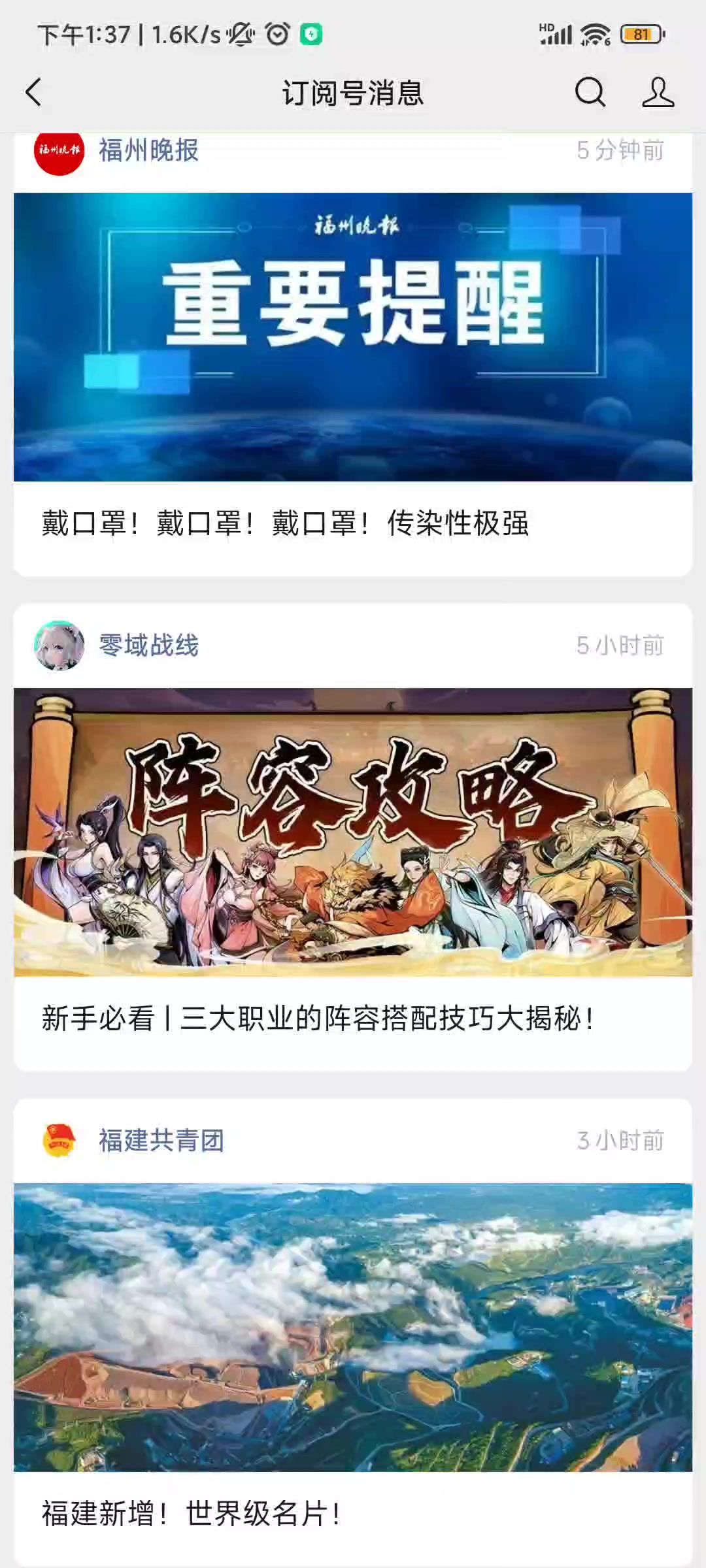This screenshot has width=706, height=1568.
Task: Open the 福州晚报 account page
Action: pos(148,151)
